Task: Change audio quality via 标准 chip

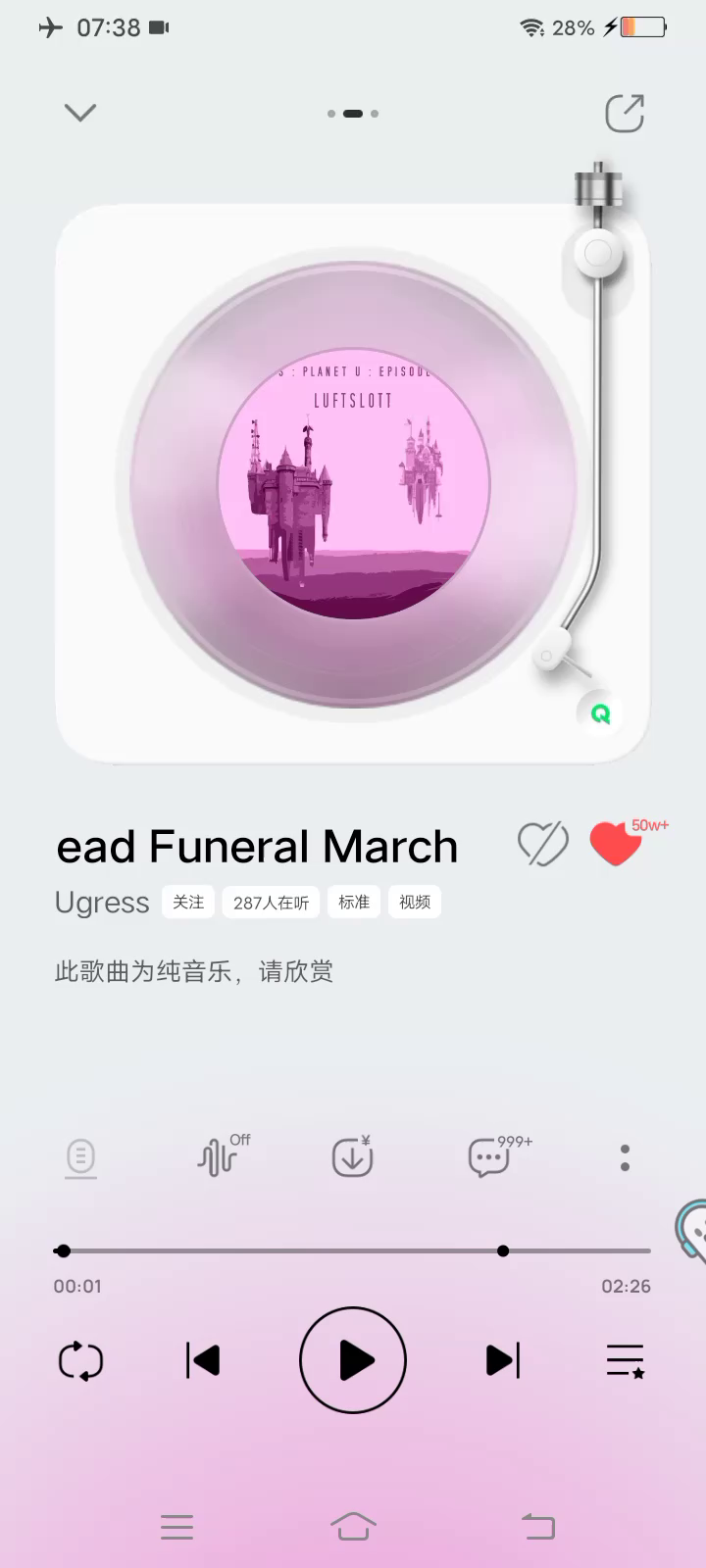Action: tap(354, 902)
